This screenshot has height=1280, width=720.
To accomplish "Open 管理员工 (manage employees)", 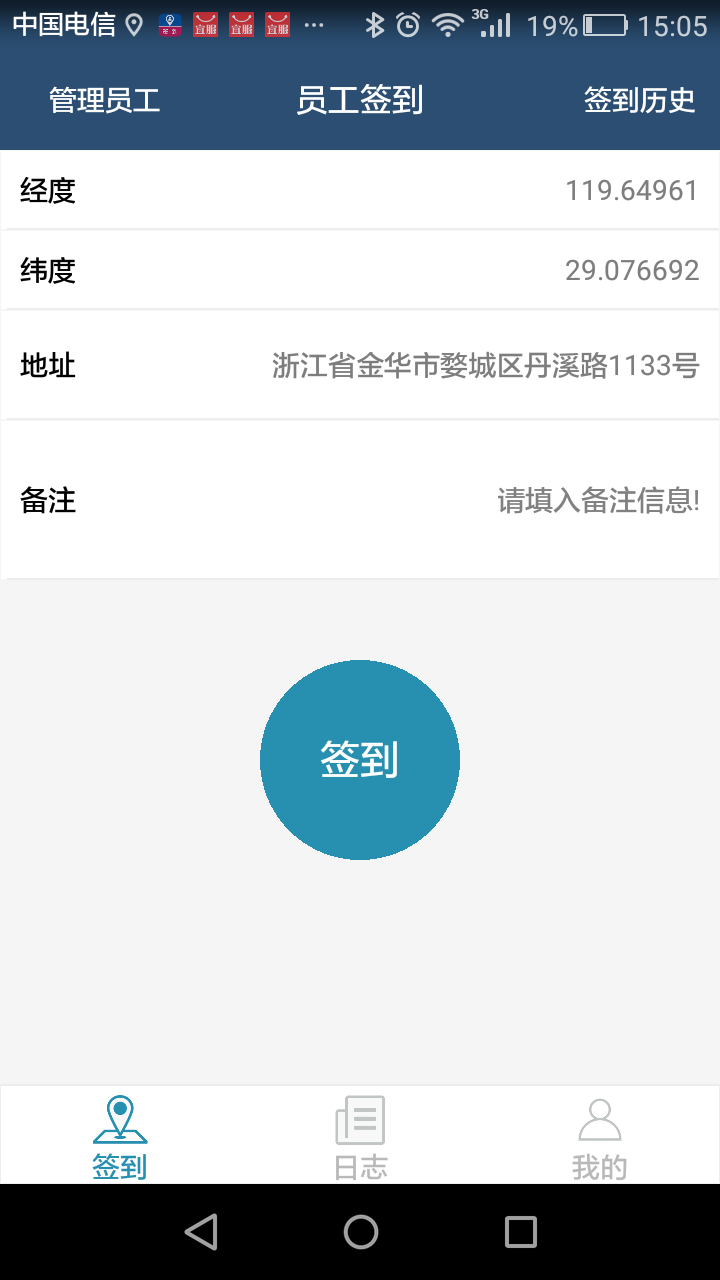I will pyautogui.click(x=105, y=100).
